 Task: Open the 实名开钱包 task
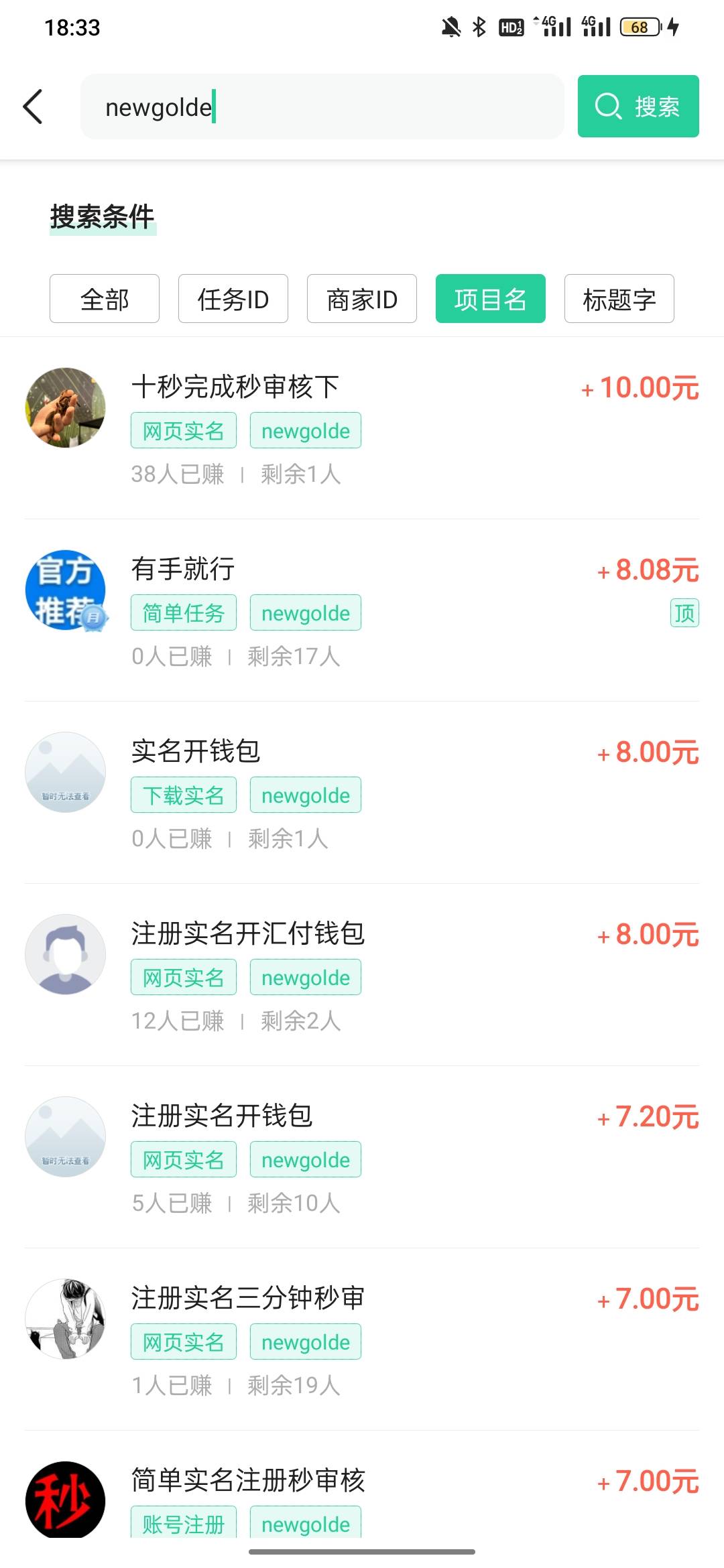tap(362, 793)
